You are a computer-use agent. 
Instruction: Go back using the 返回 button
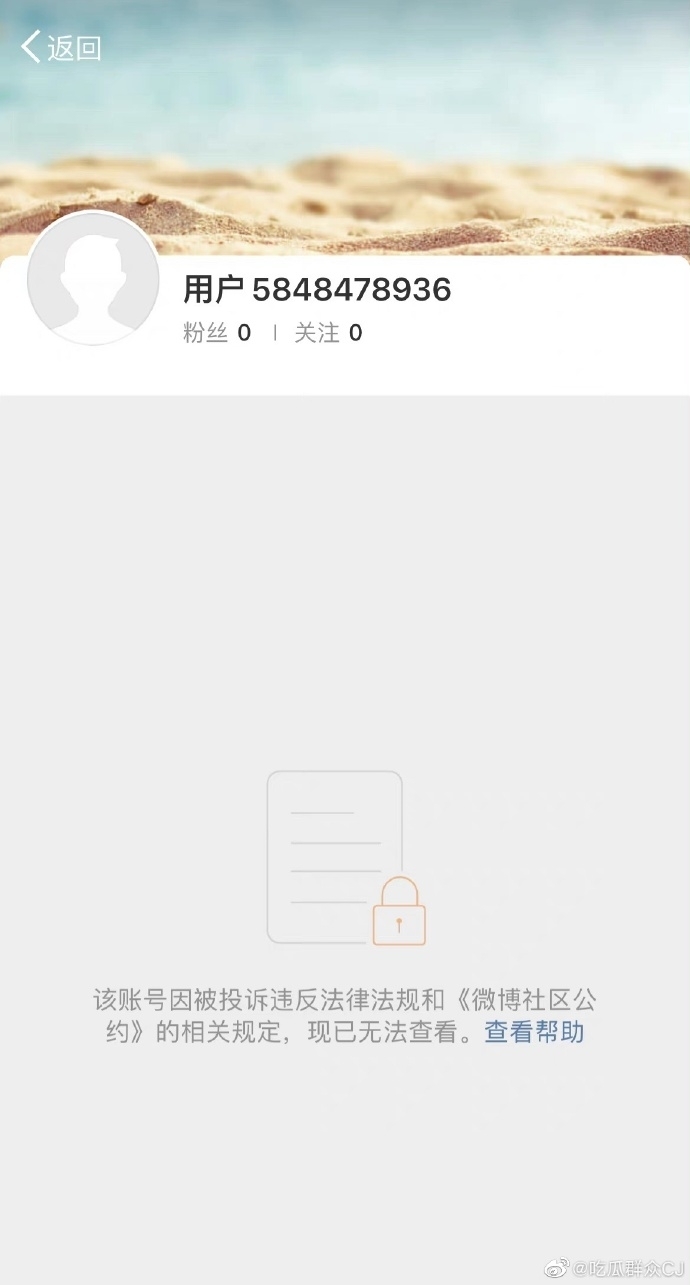62,47
